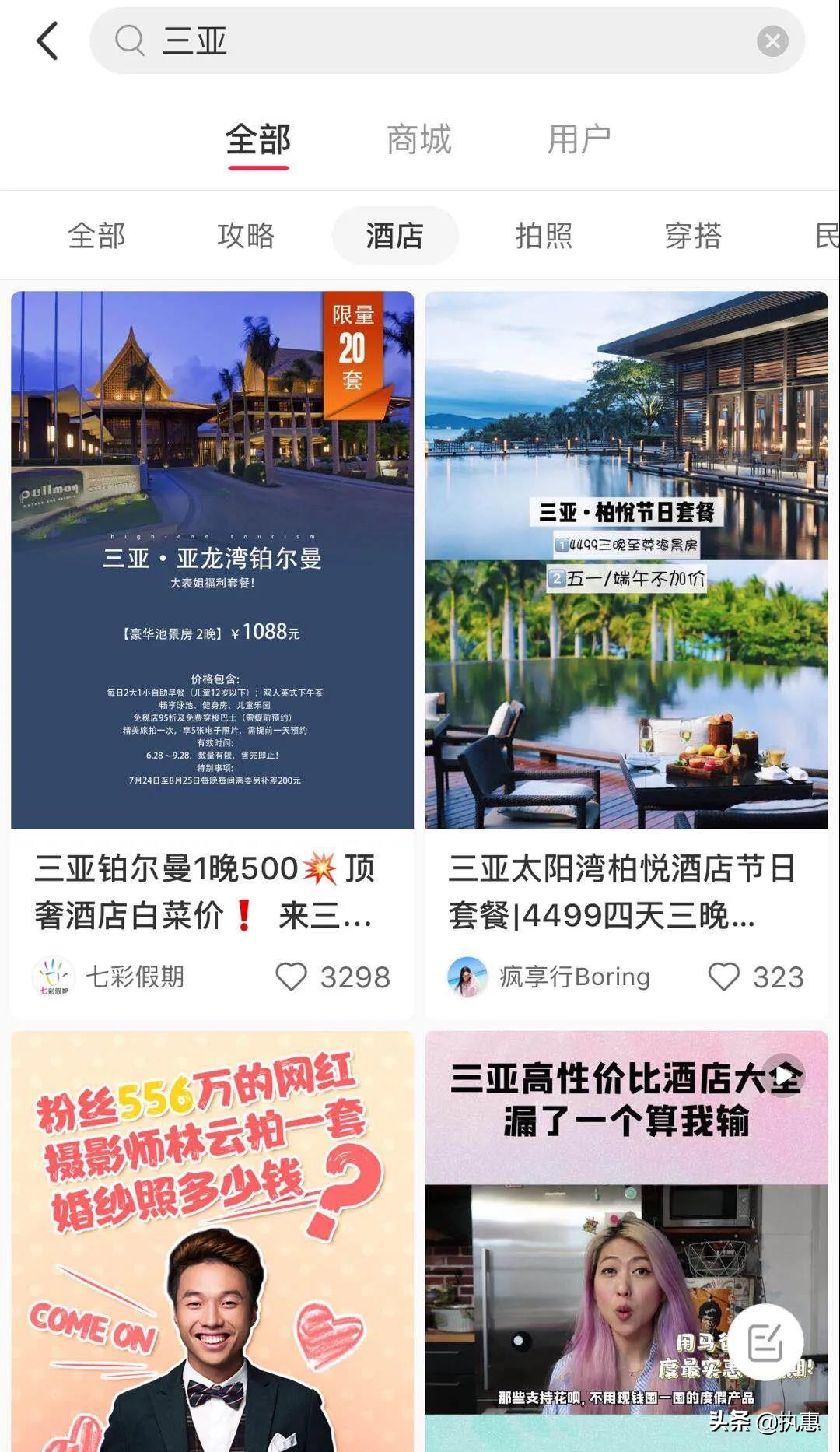Switch to the 用户 tab
Screen dimensions: 840x1452
[x=579, y=140]
